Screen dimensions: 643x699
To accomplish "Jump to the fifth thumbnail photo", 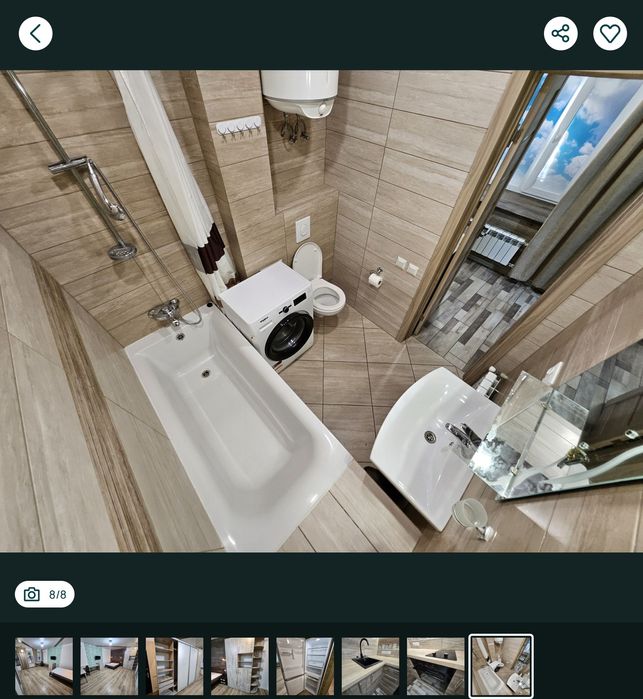I will [305, 666].
